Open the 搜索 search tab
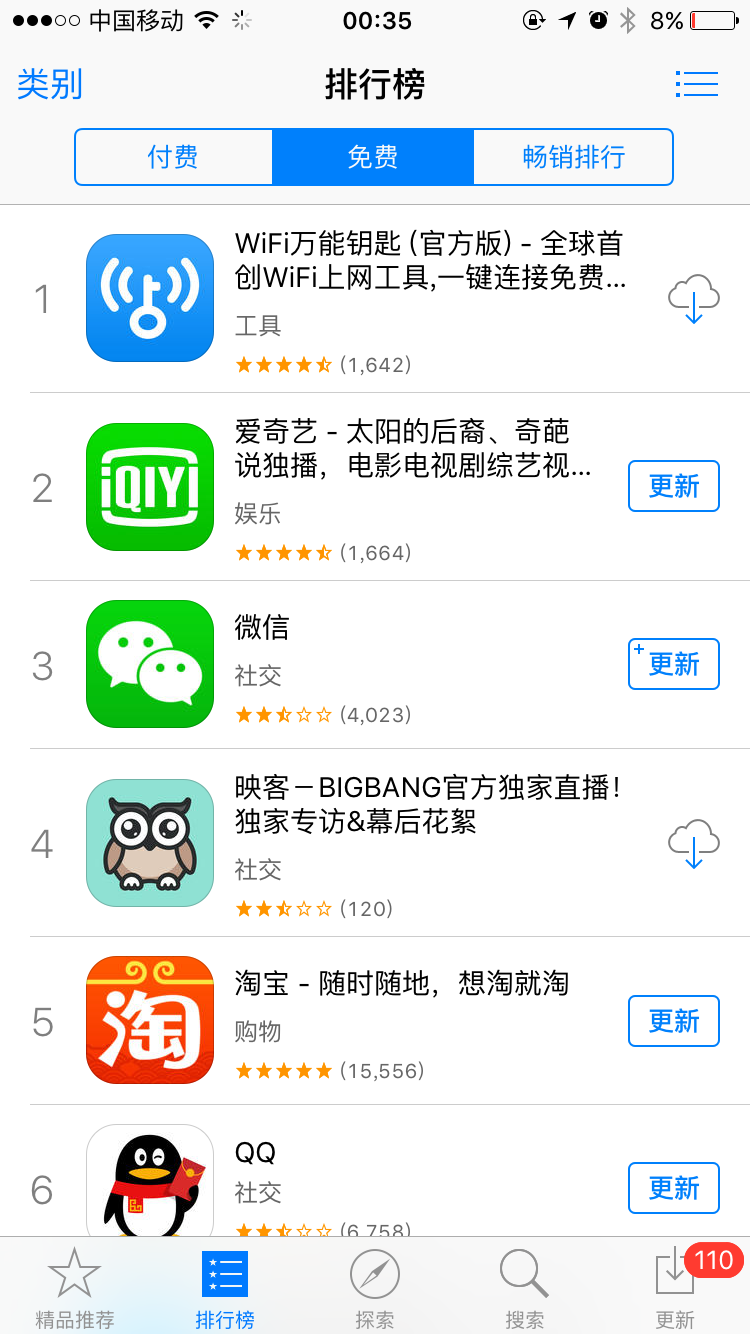The width and height of the screenshot is (750, 1334). [524, 1288]
